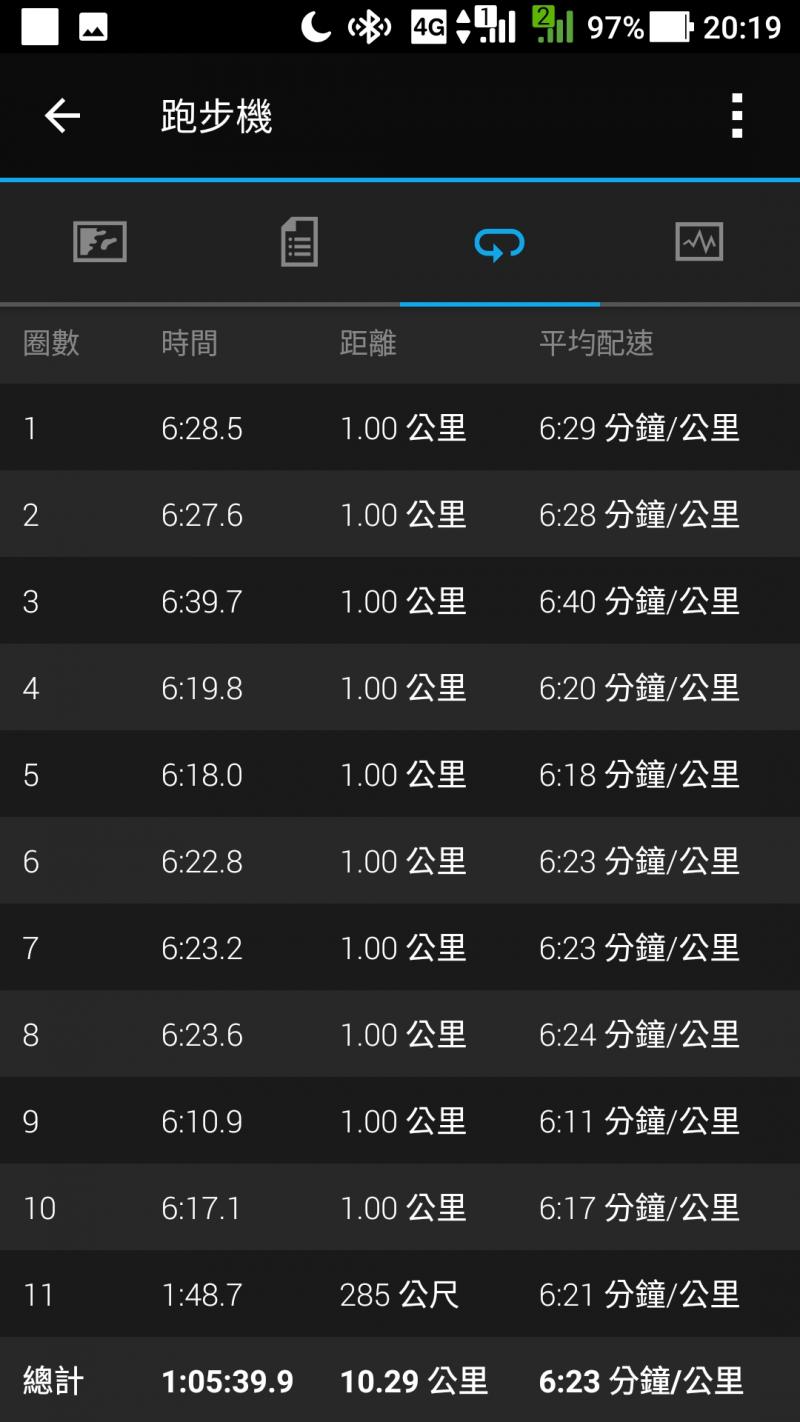Open the three-dot overflow menu
This screenshot has width=800, height=1422.
point(737,116)
